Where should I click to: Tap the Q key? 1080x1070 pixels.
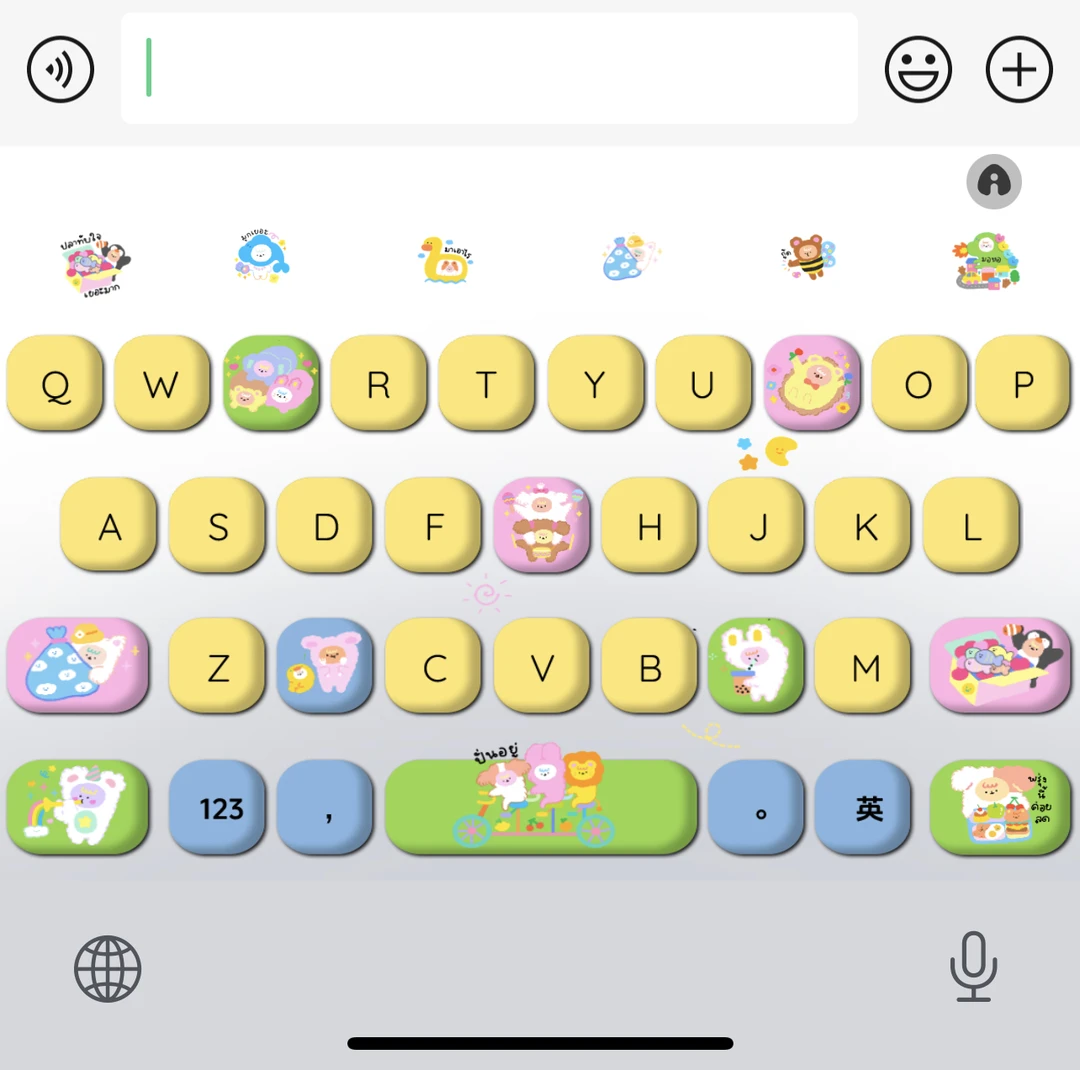[55, 383]
